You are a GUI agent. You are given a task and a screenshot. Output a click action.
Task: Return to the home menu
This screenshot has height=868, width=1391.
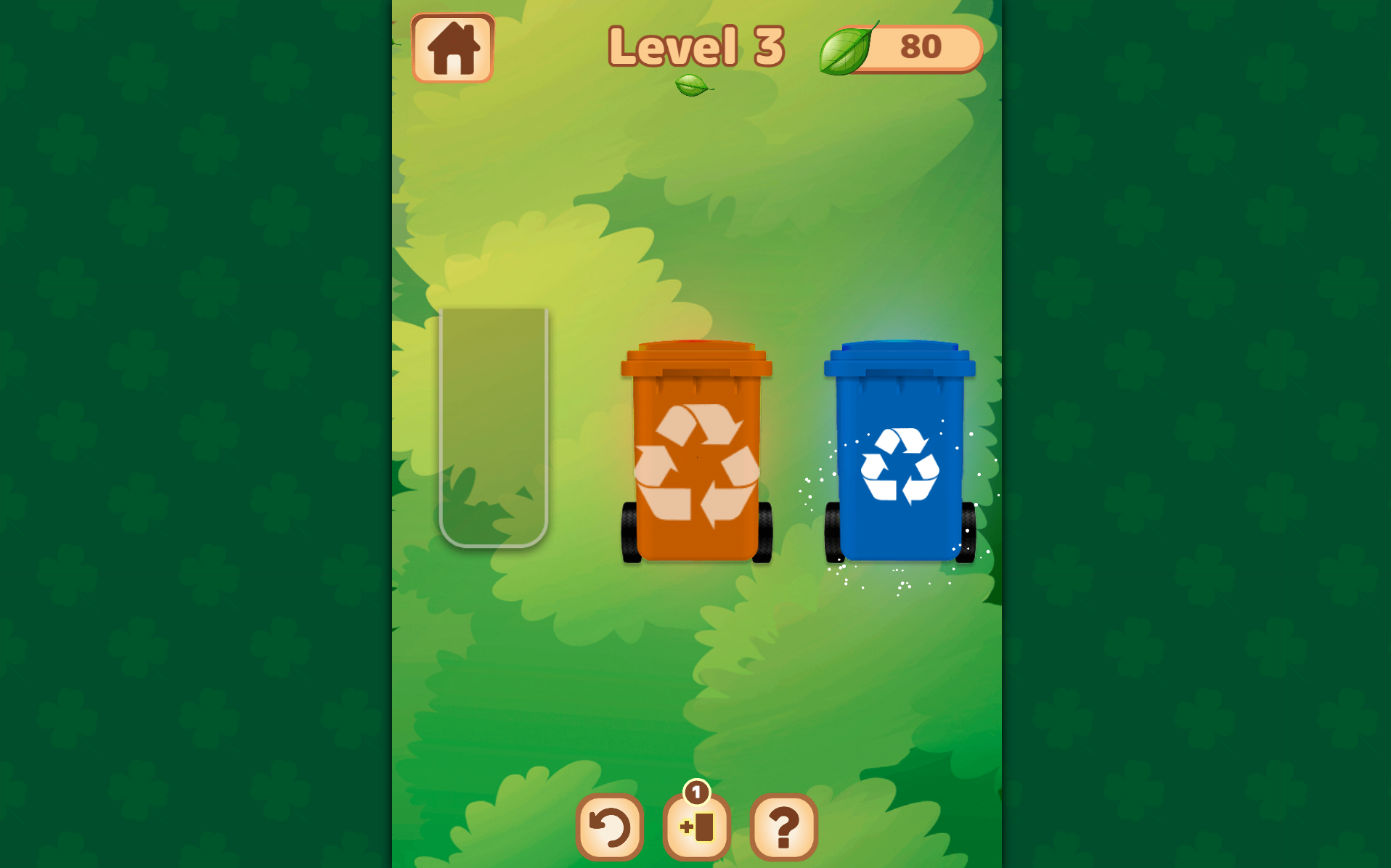(452, 48)
